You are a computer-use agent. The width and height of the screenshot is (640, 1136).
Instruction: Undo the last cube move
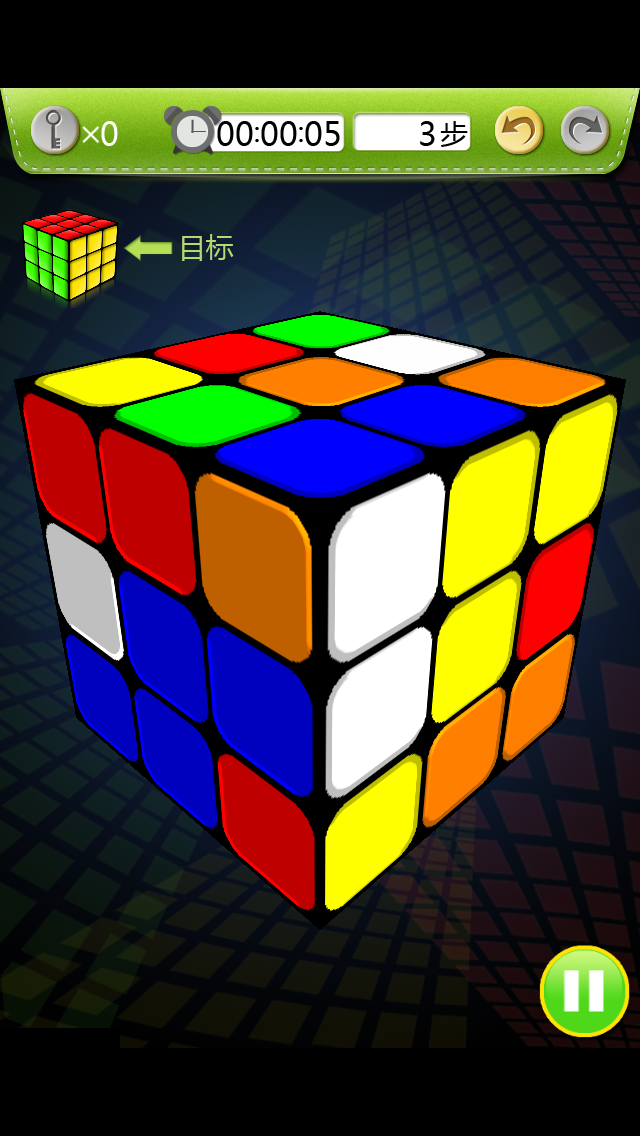coord(519,131)
